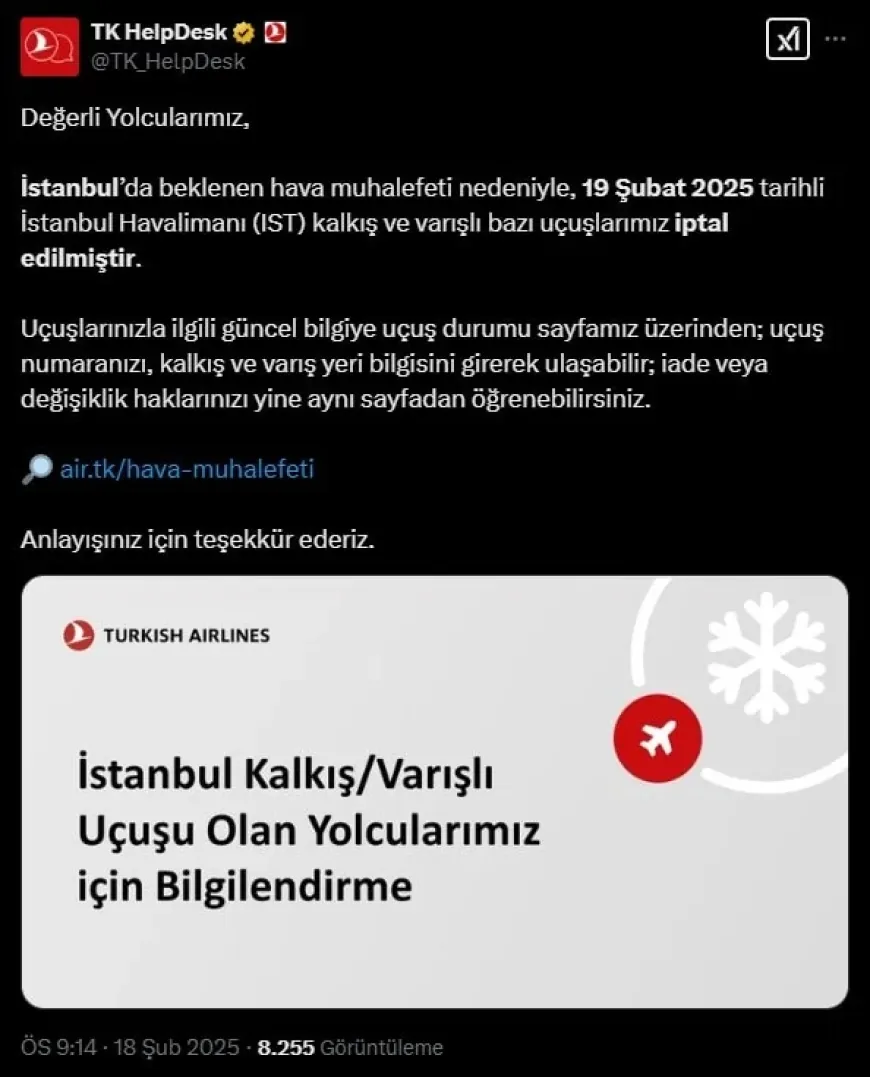
Task: Tap the TK HelpDesk account name
Action: (159, 32)
